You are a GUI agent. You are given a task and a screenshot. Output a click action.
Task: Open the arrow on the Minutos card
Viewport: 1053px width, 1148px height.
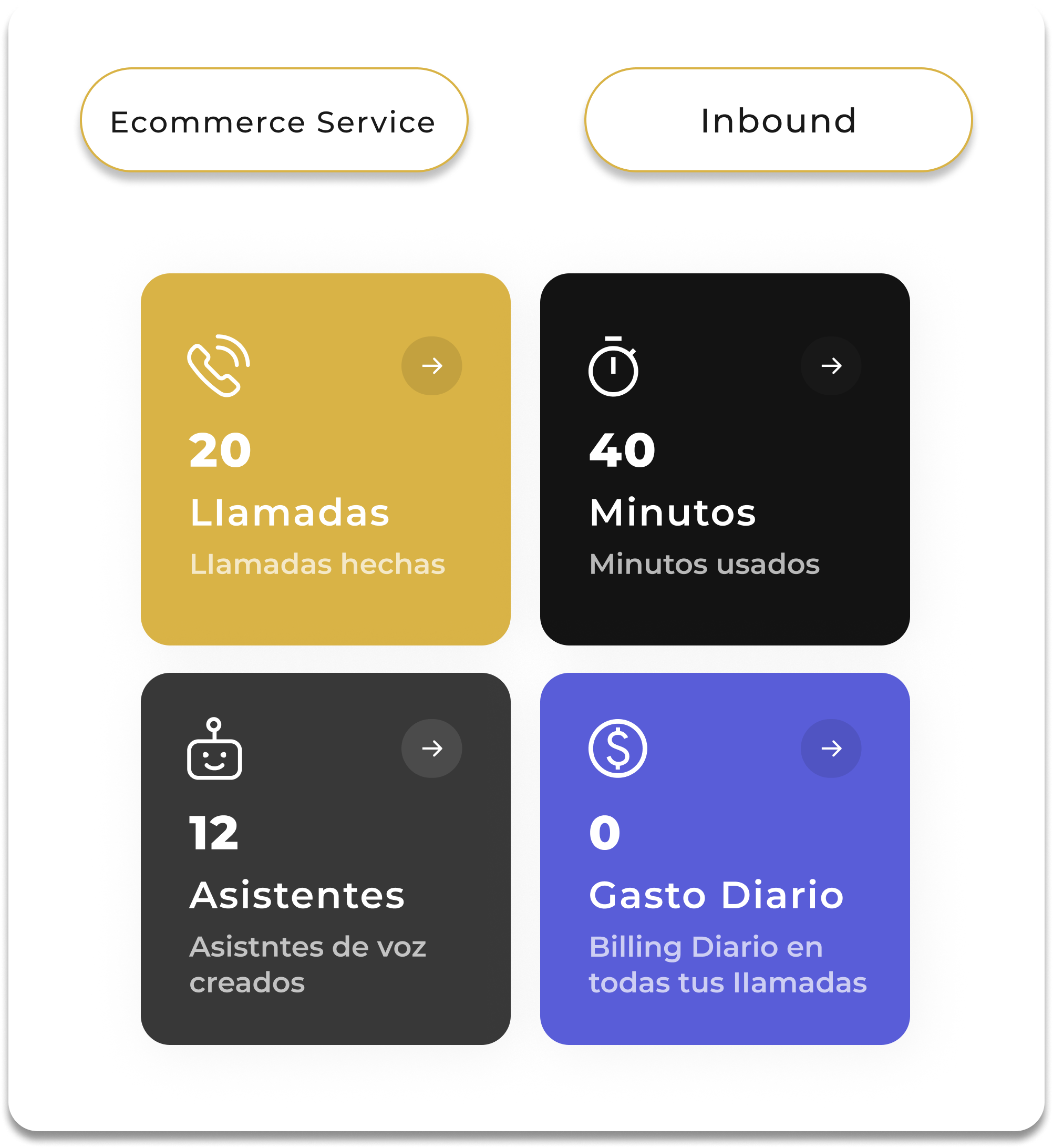point(831,366)
